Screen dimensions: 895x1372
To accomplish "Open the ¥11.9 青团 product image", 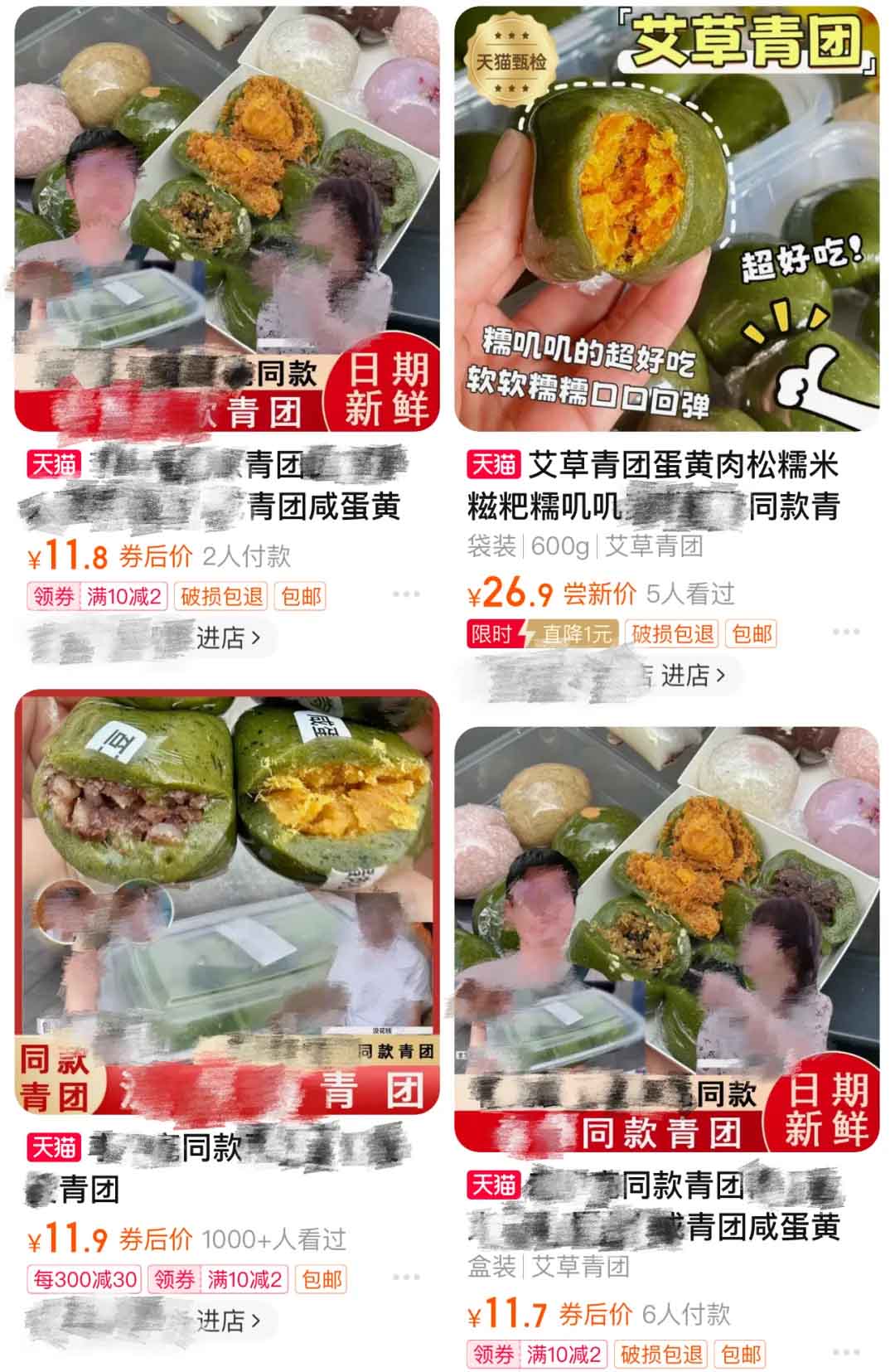I will [x=227, y=902].
